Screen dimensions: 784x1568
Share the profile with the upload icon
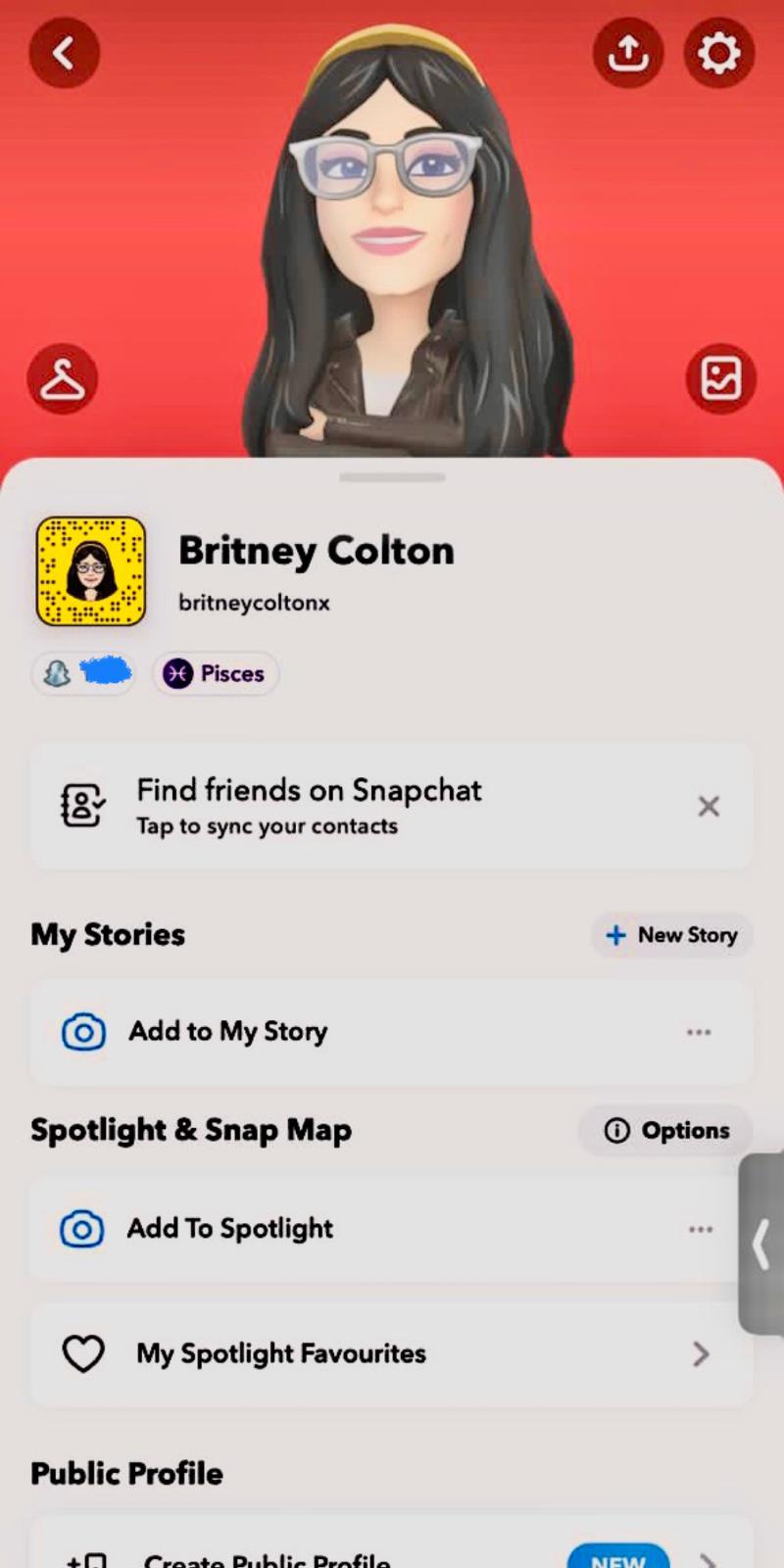[x=628, y=53]
